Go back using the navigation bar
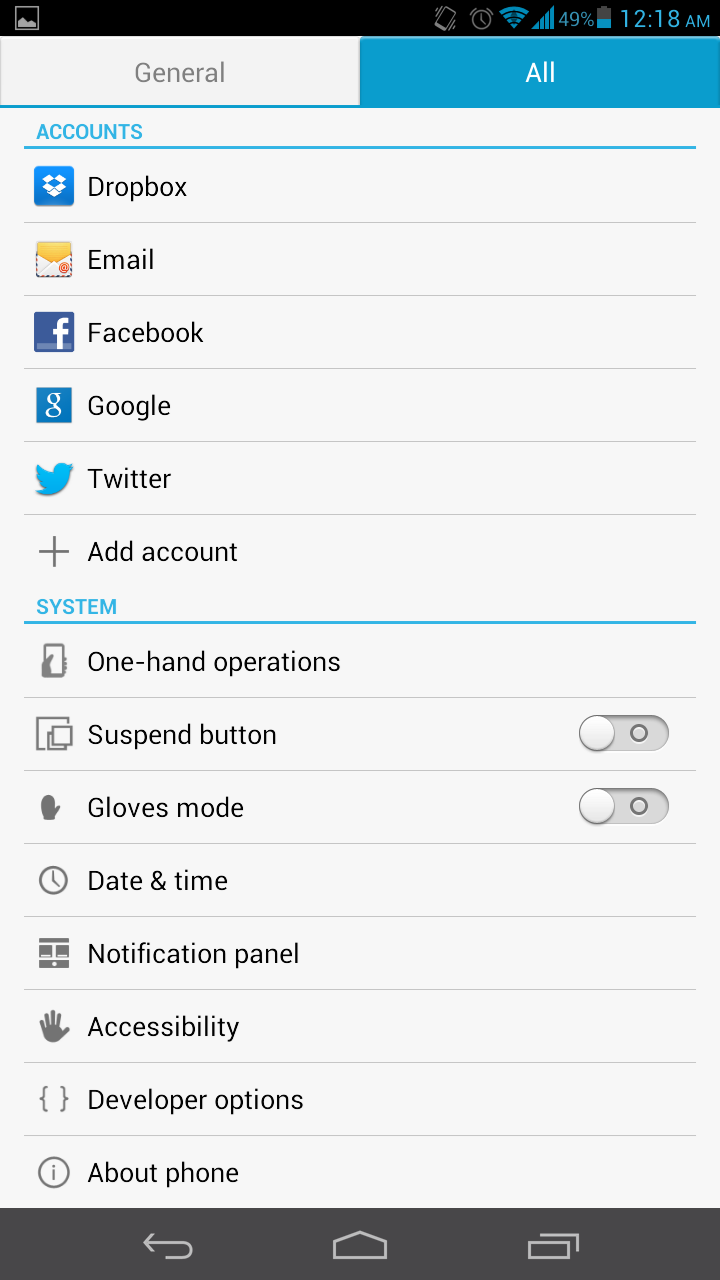The image size is (720, 1280). coord(168,1245)
